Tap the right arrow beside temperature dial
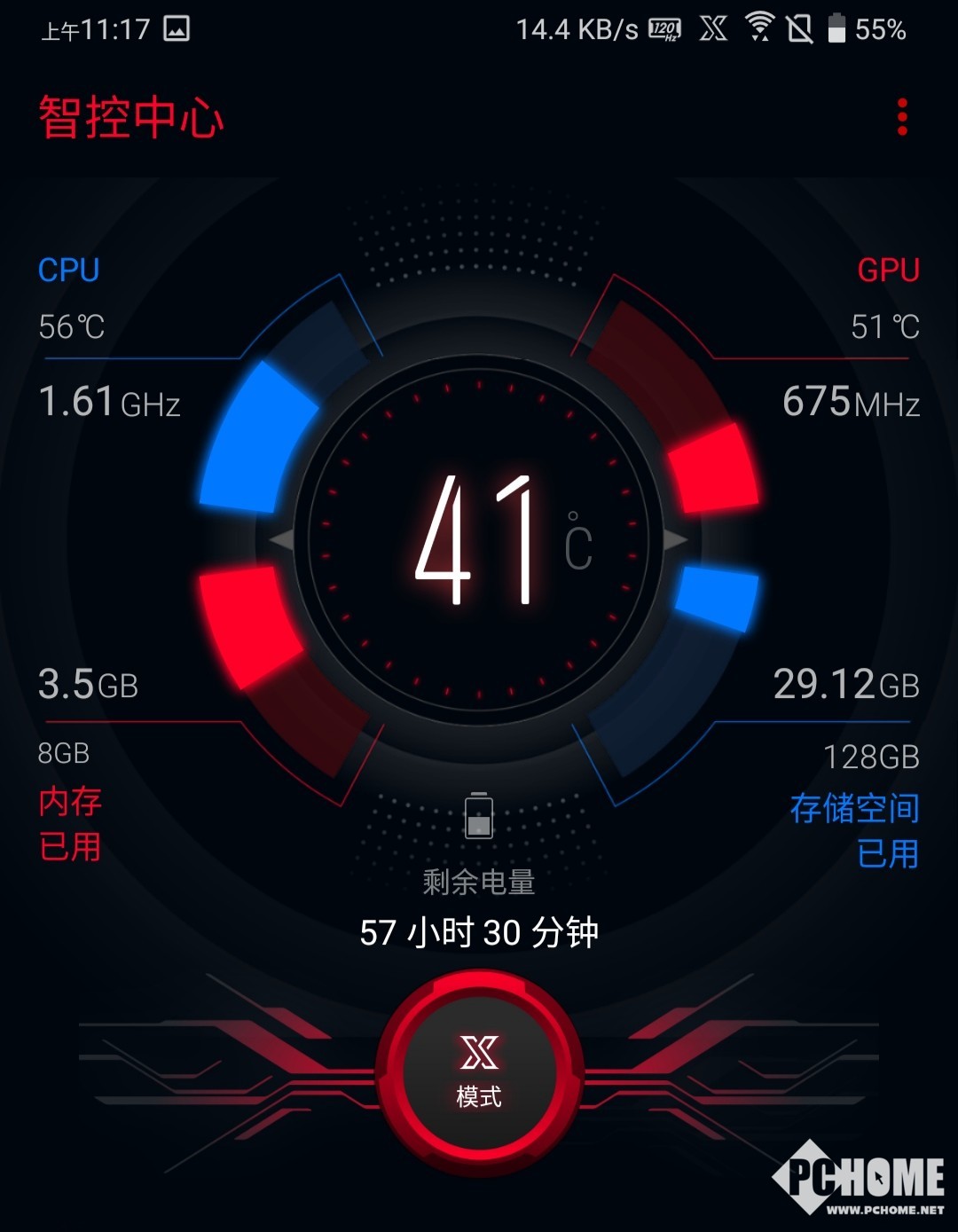Viewport: 958px width, 1232px height. click(675, 539)
